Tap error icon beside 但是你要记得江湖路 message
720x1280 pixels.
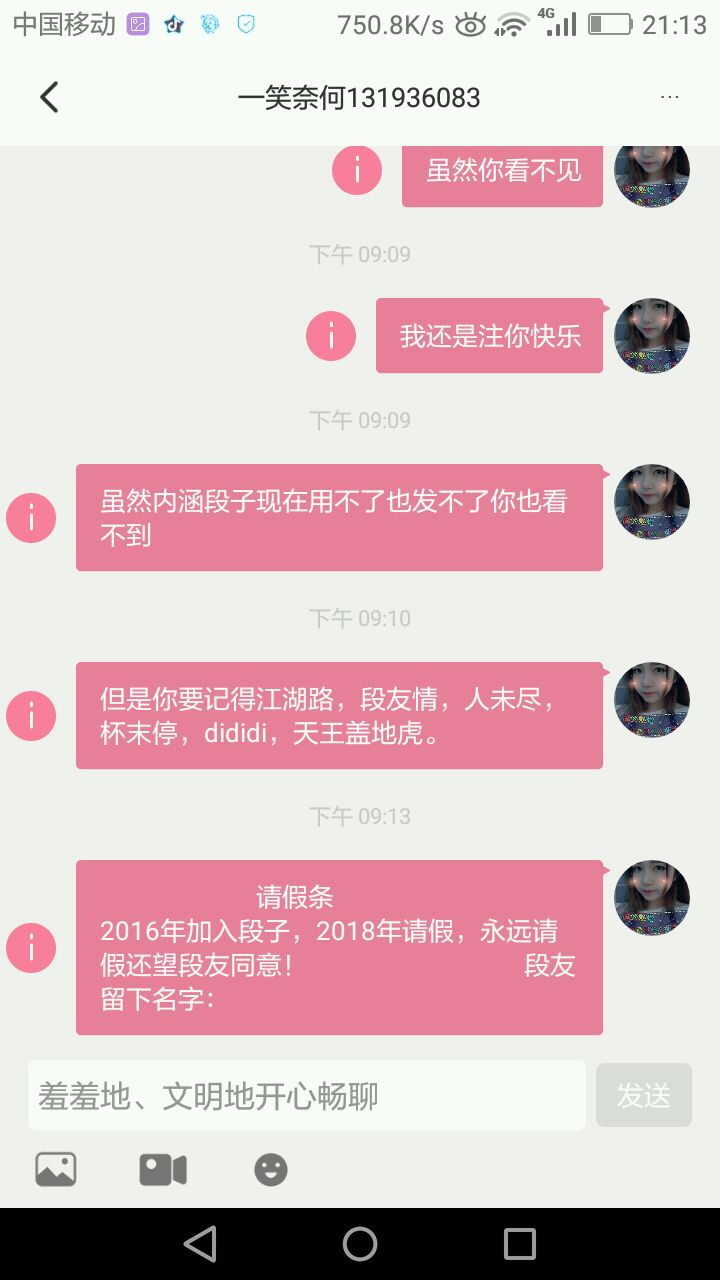[x=31, y=716]
